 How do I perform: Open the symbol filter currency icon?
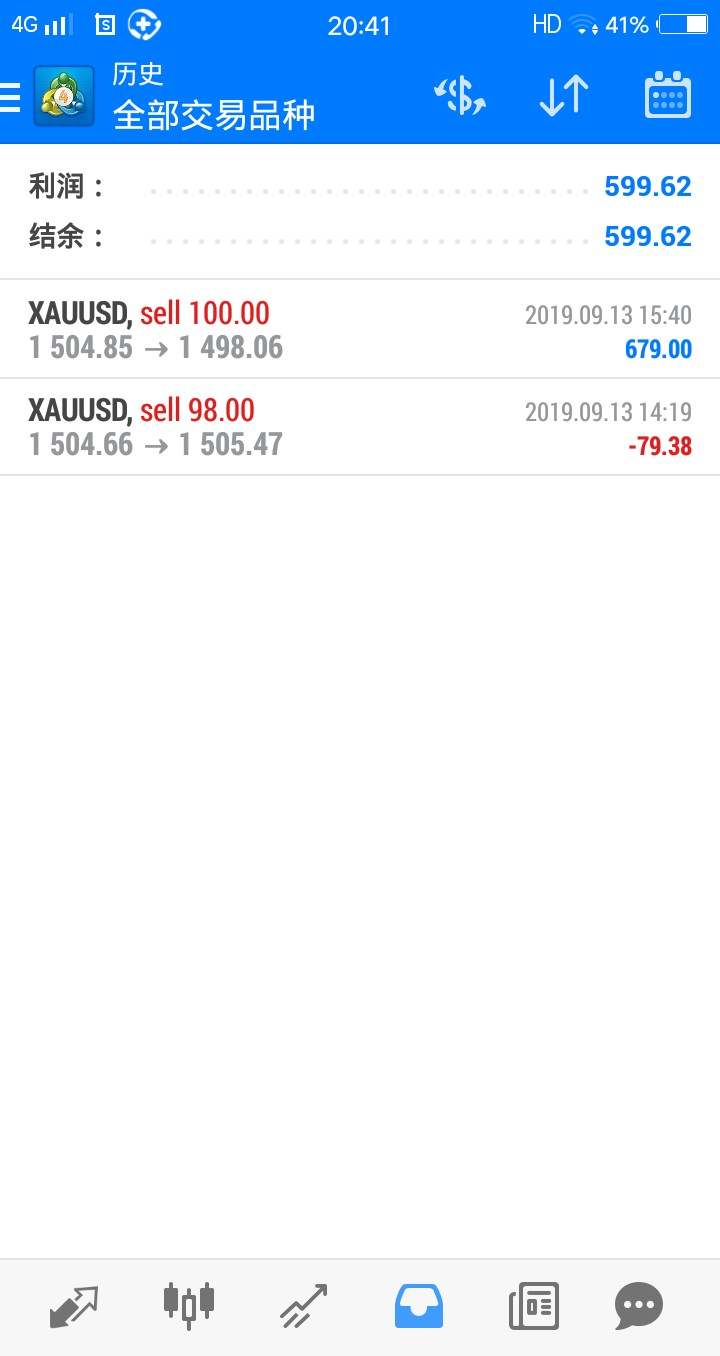460,97
